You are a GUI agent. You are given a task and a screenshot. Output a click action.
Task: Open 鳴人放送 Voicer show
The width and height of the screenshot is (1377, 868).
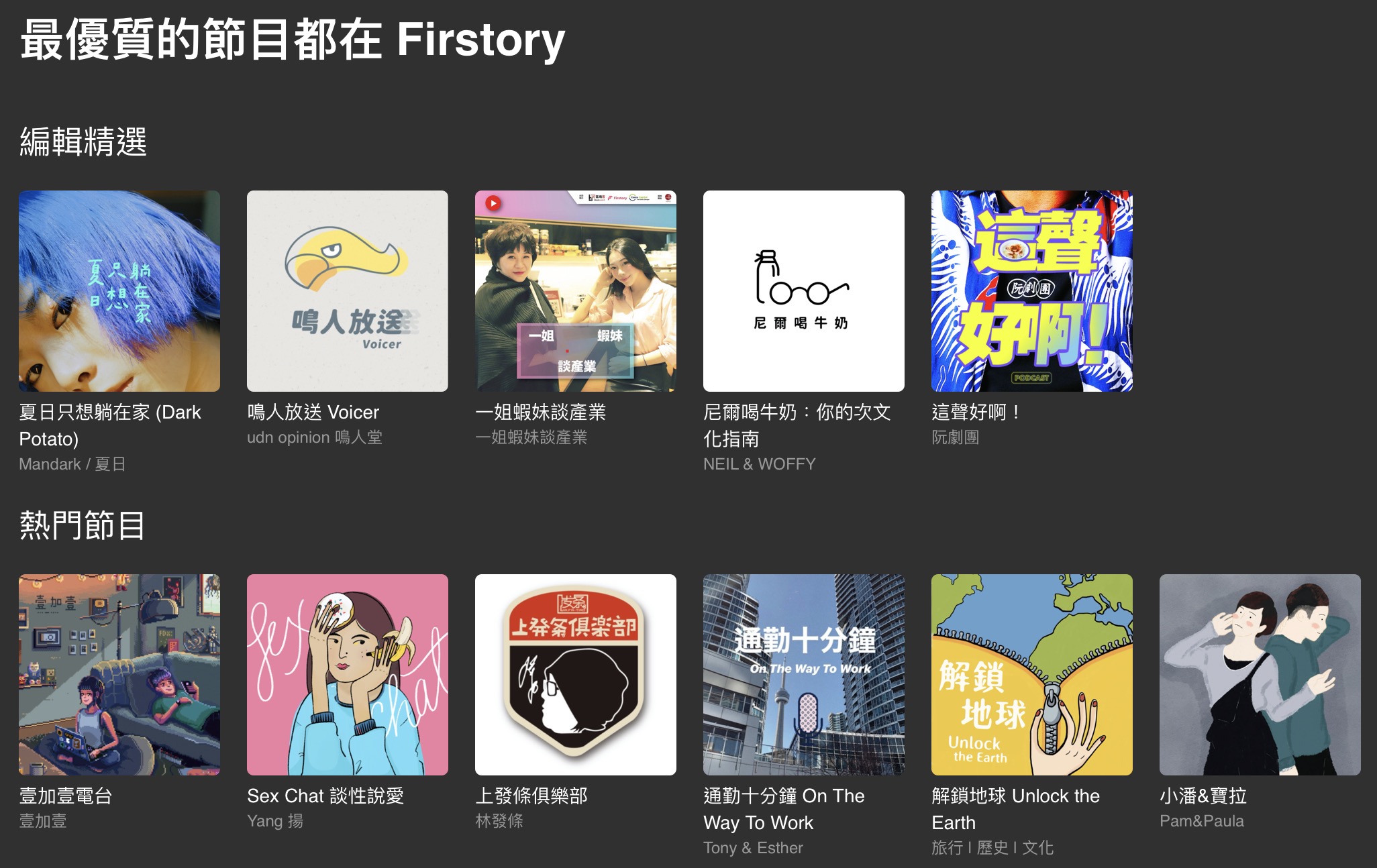(x=348, y=291)
